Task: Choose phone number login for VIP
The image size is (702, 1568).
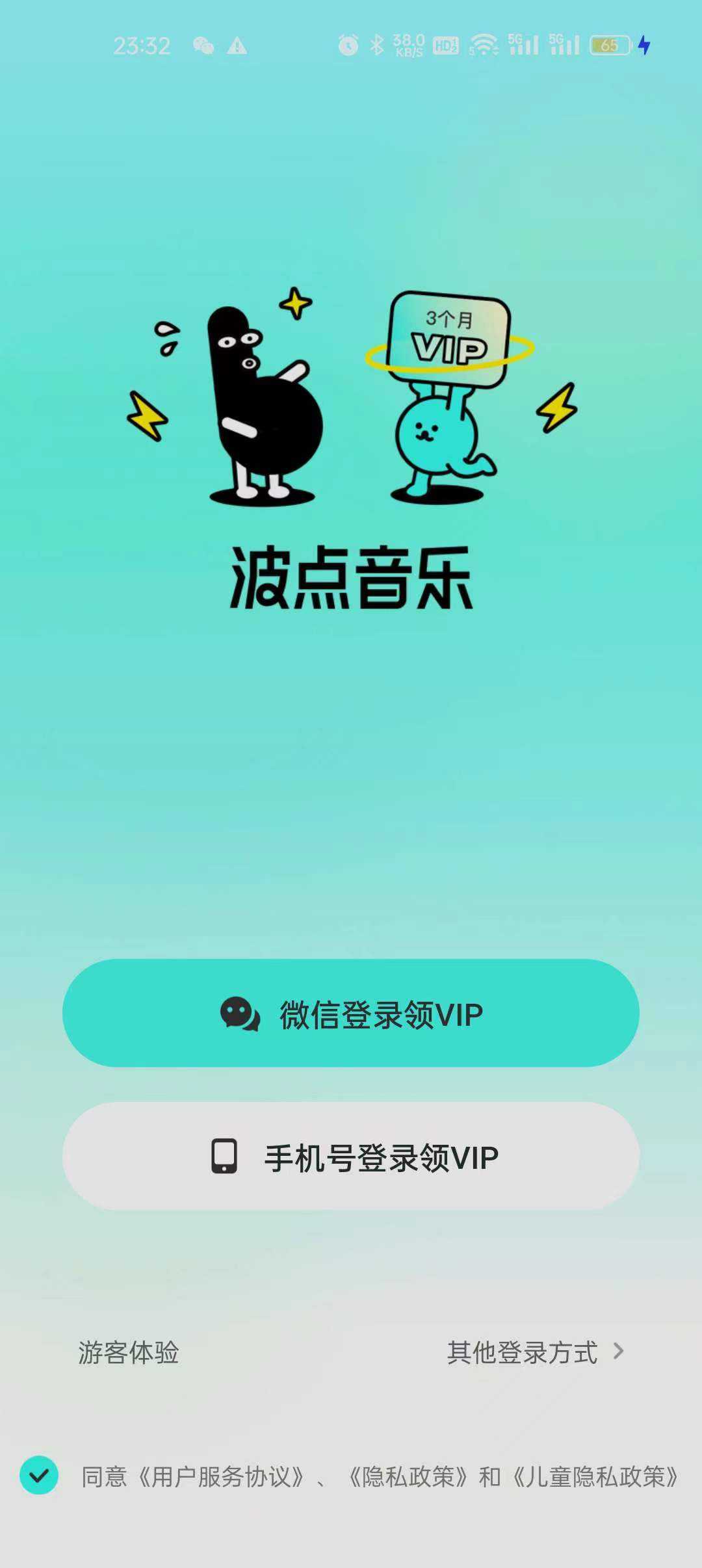Action: (351, 1156)
